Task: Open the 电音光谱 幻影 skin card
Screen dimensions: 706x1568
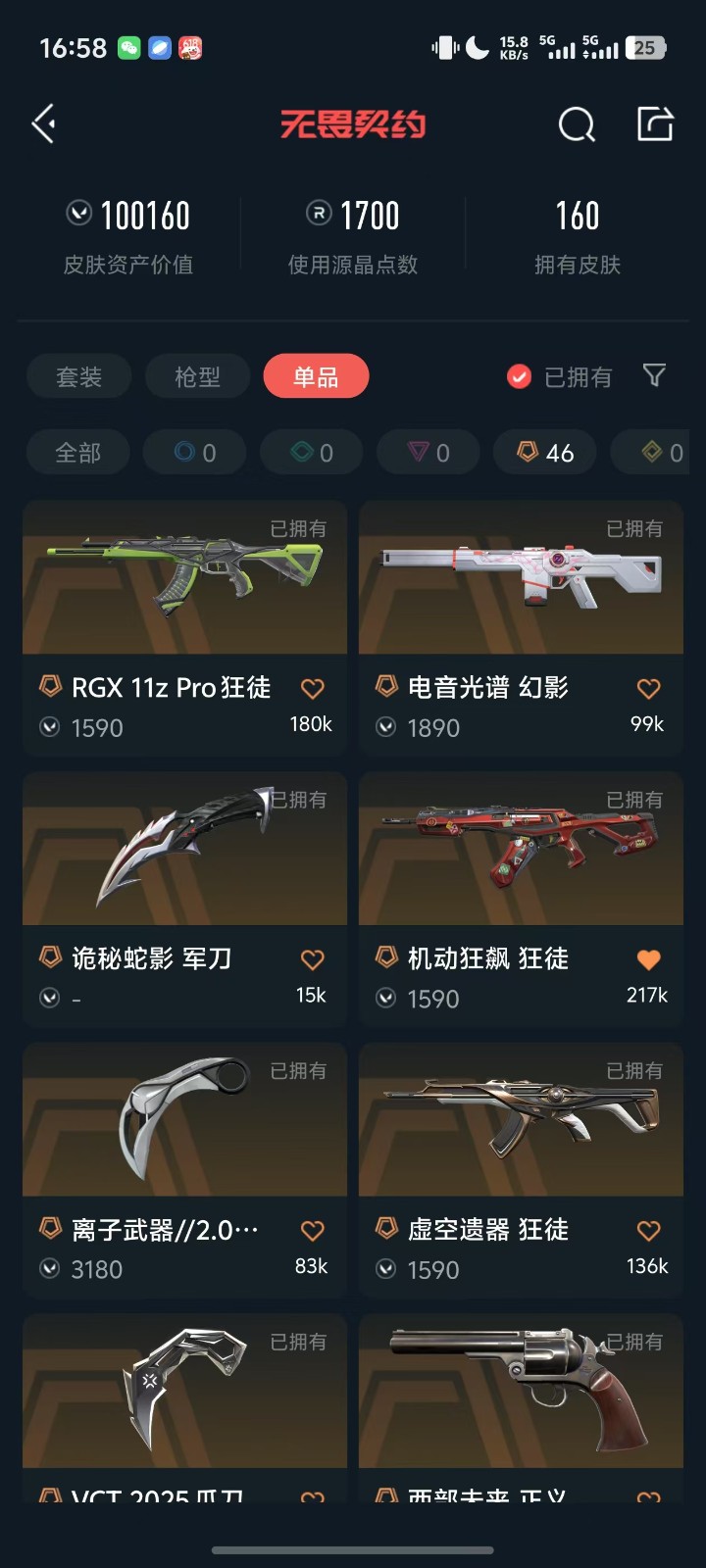Action: click(x=521, y=578)
